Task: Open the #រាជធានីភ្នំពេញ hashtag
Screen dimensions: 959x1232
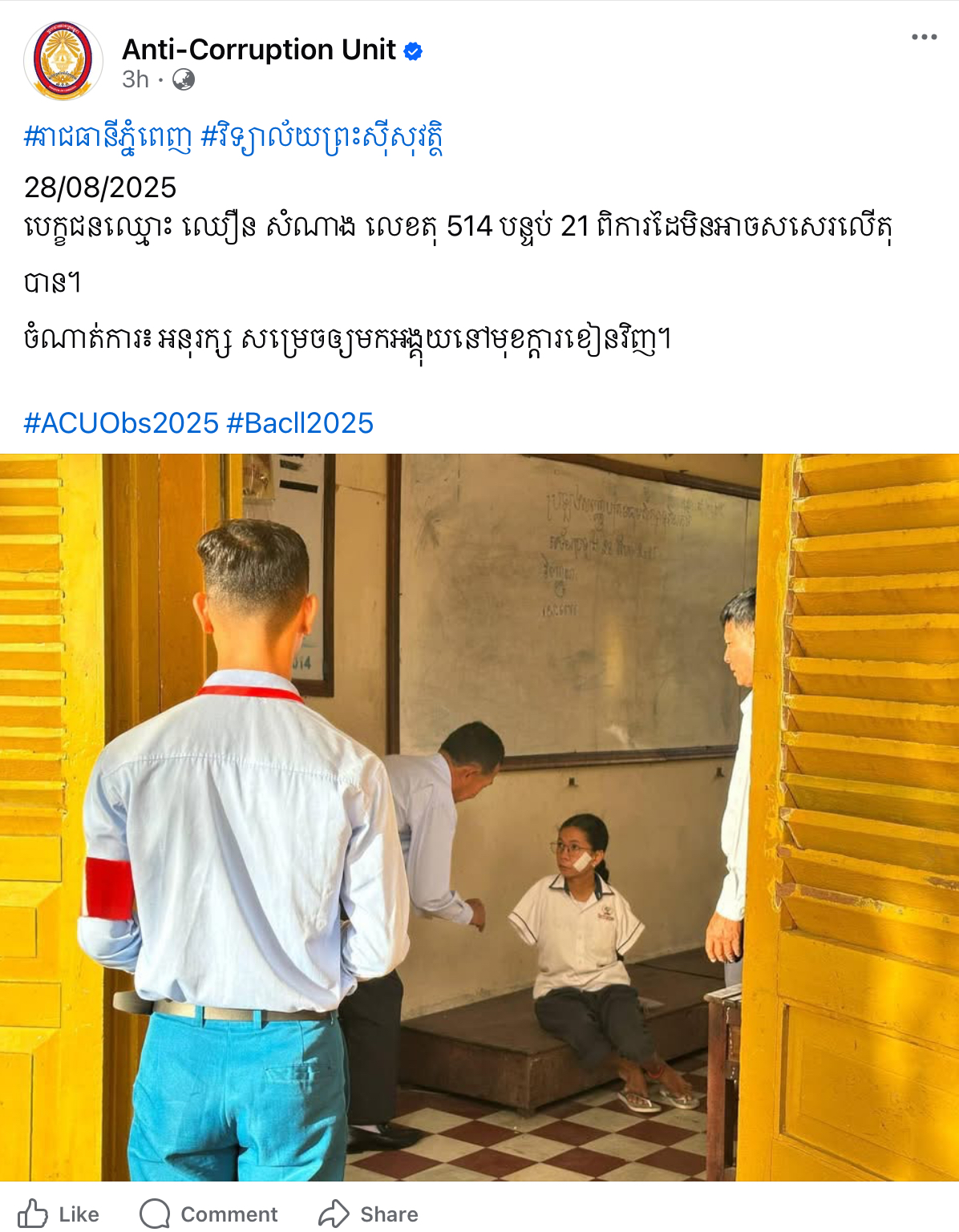Action: [108, 138]
